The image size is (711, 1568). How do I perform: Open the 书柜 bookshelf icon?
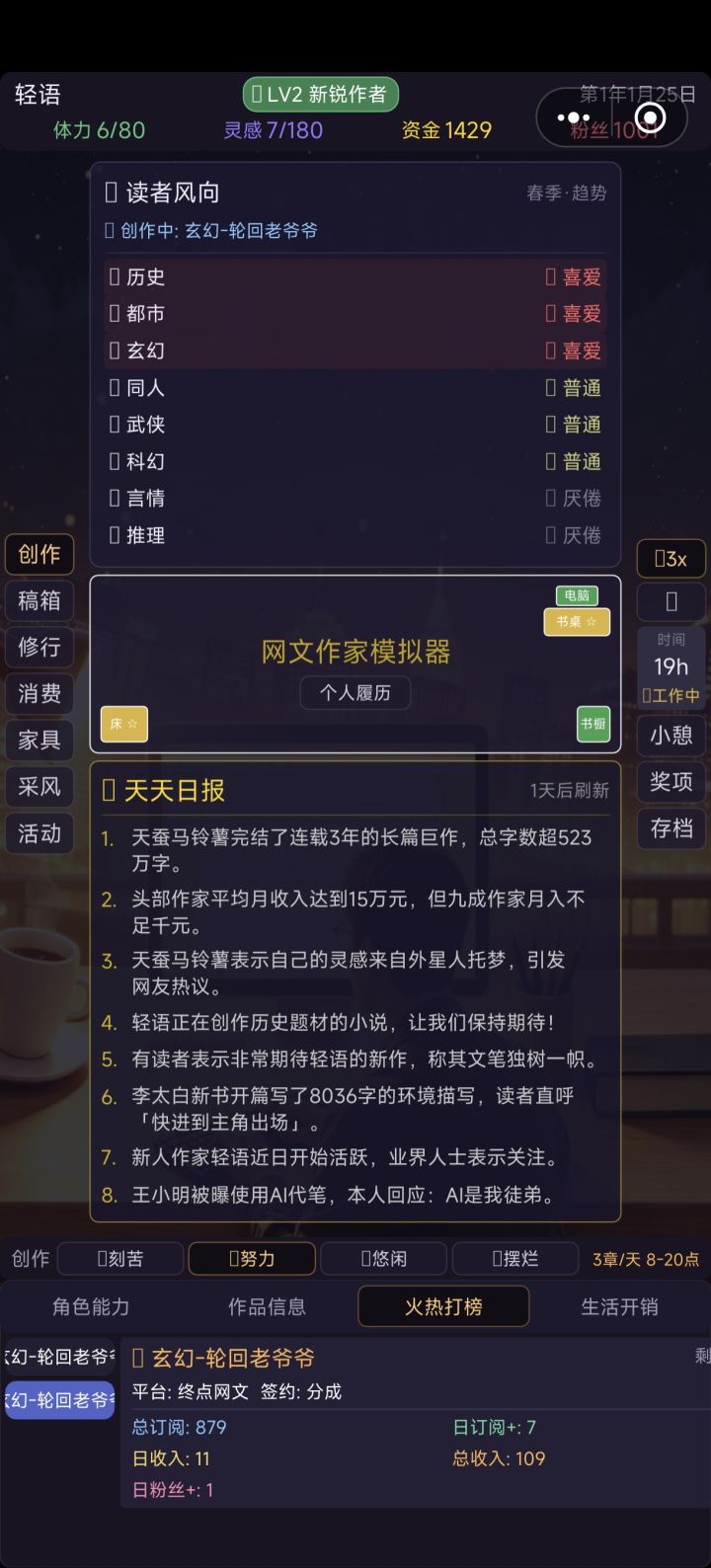pos(593,724)
